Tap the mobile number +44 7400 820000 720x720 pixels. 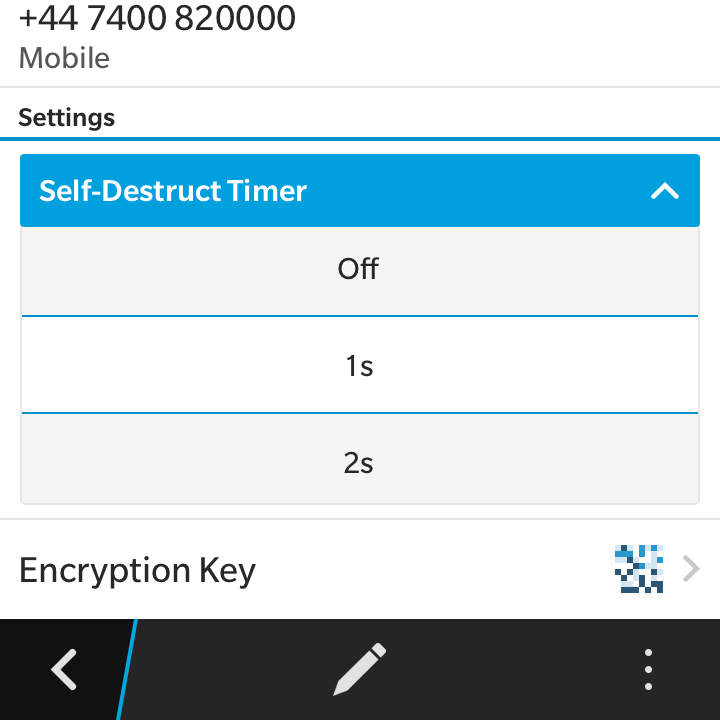[158, 18]
